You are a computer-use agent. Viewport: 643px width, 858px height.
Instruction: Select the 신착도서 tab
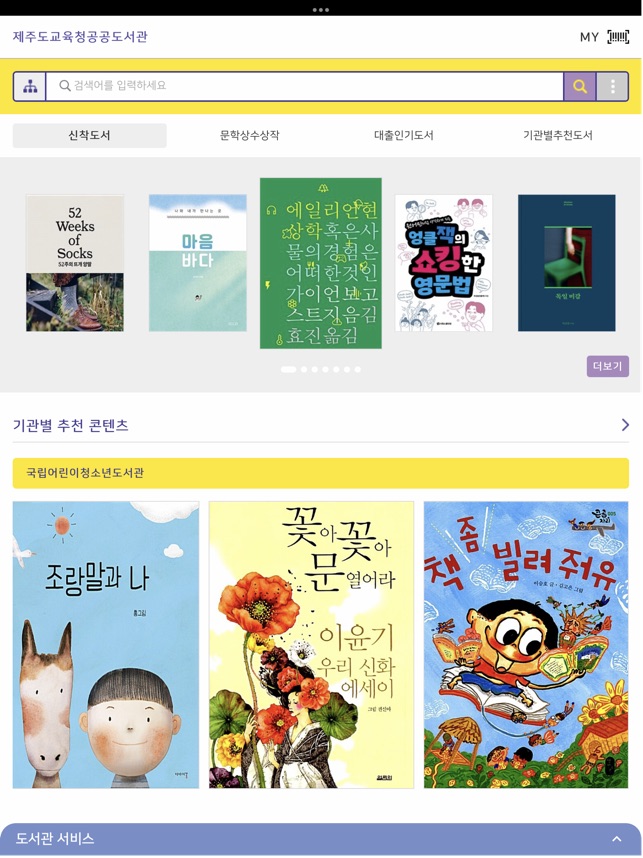[x=90, y=135]
